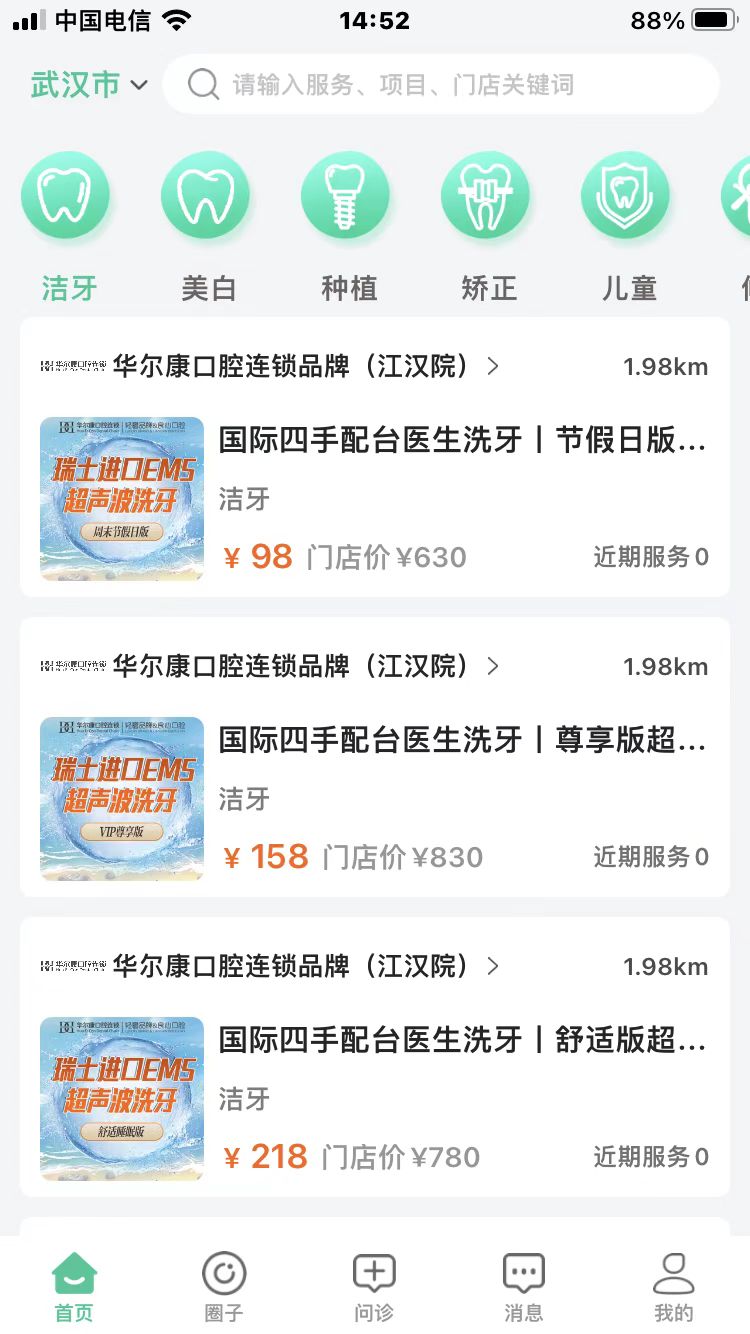This screenshot has height=1334, width=750.
Task: Switch to the 问诊 tab
Action: tap(374, 1286)
